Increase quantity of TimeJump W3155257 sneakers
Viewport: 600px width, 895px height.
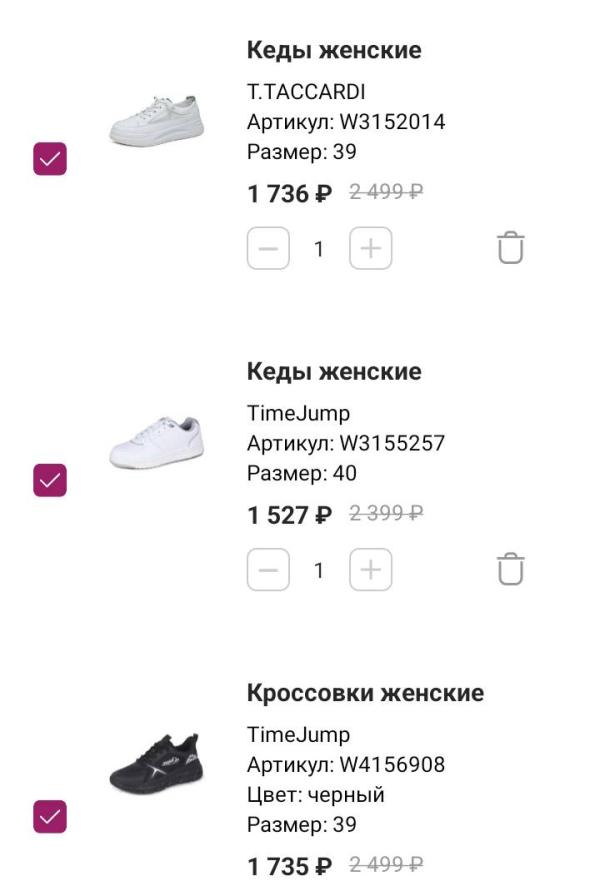pos(371,570)
